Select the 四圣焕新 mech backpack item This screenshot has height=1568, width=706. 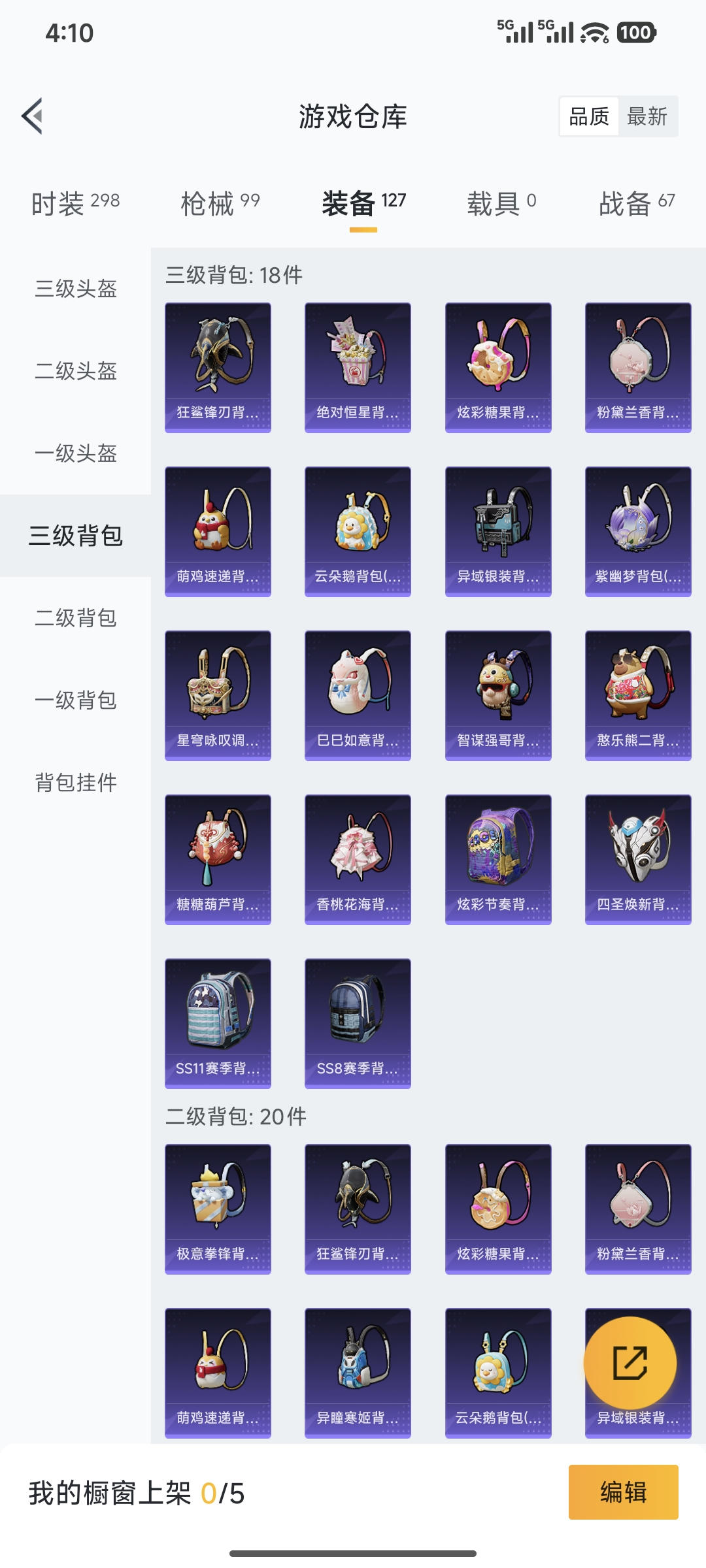[637, 859]
